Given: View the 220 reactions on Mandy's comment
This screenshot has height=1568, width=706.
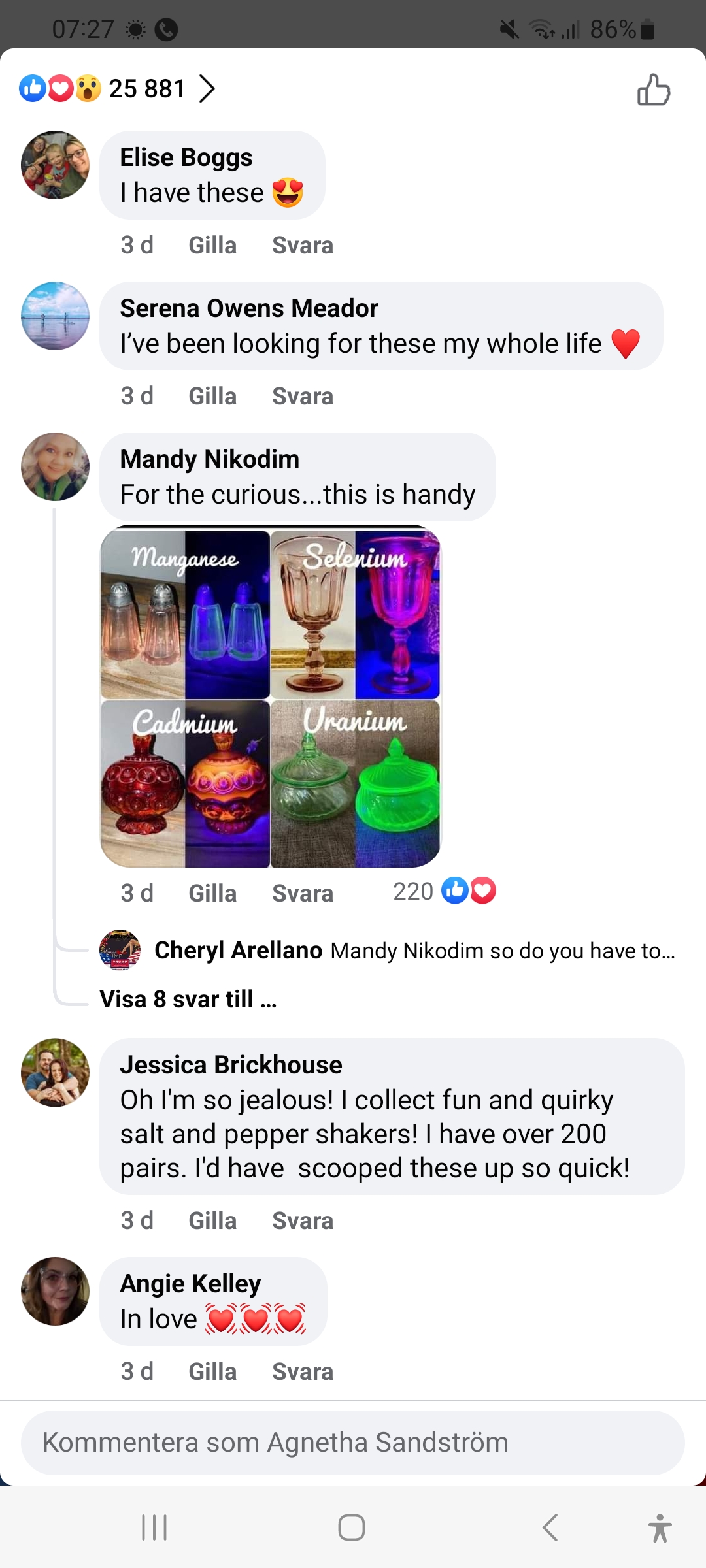Looking at the screenshot, I should click(x=445, y=892).
